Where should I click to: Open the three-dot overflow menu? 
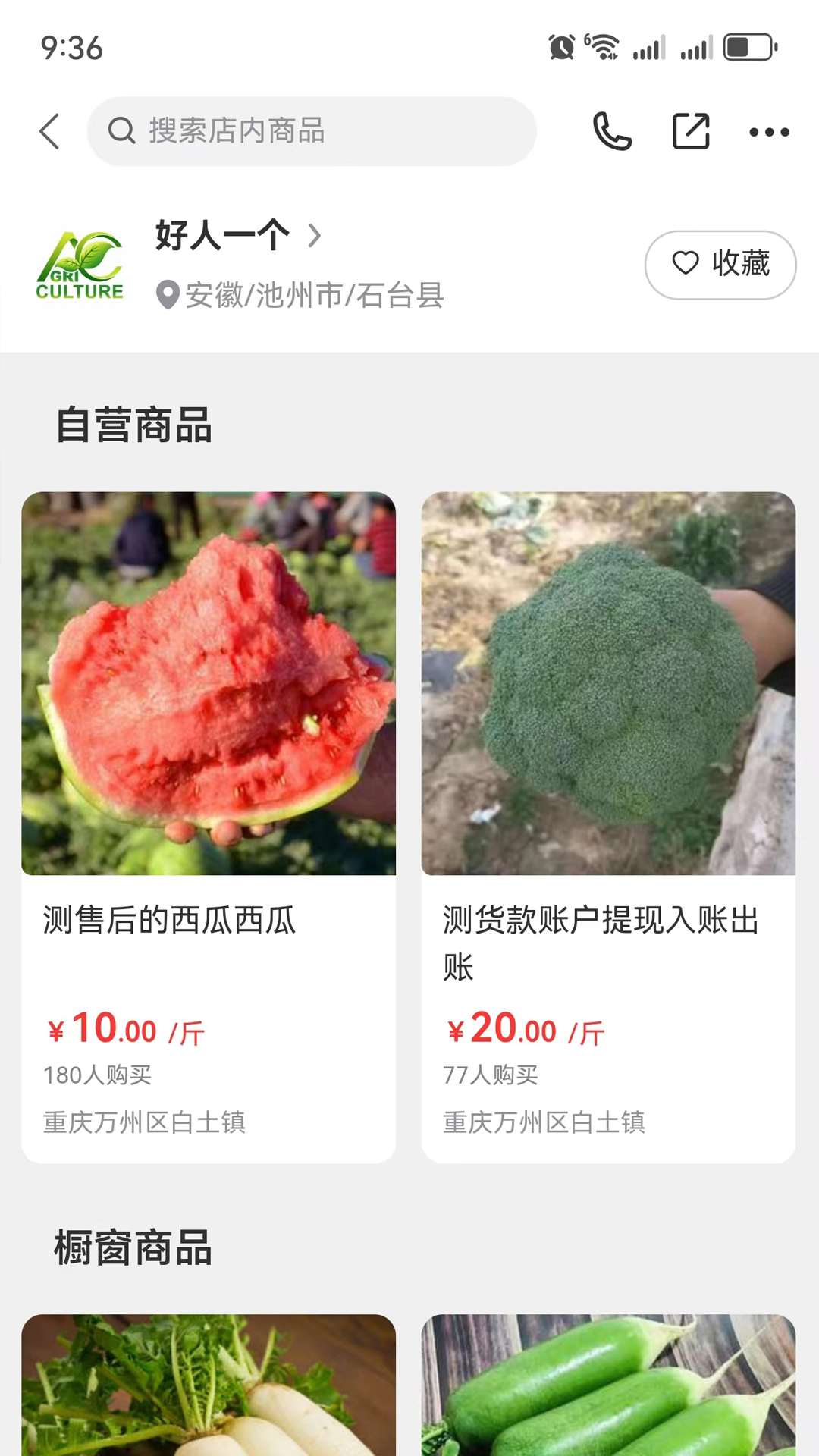(769, 132)
